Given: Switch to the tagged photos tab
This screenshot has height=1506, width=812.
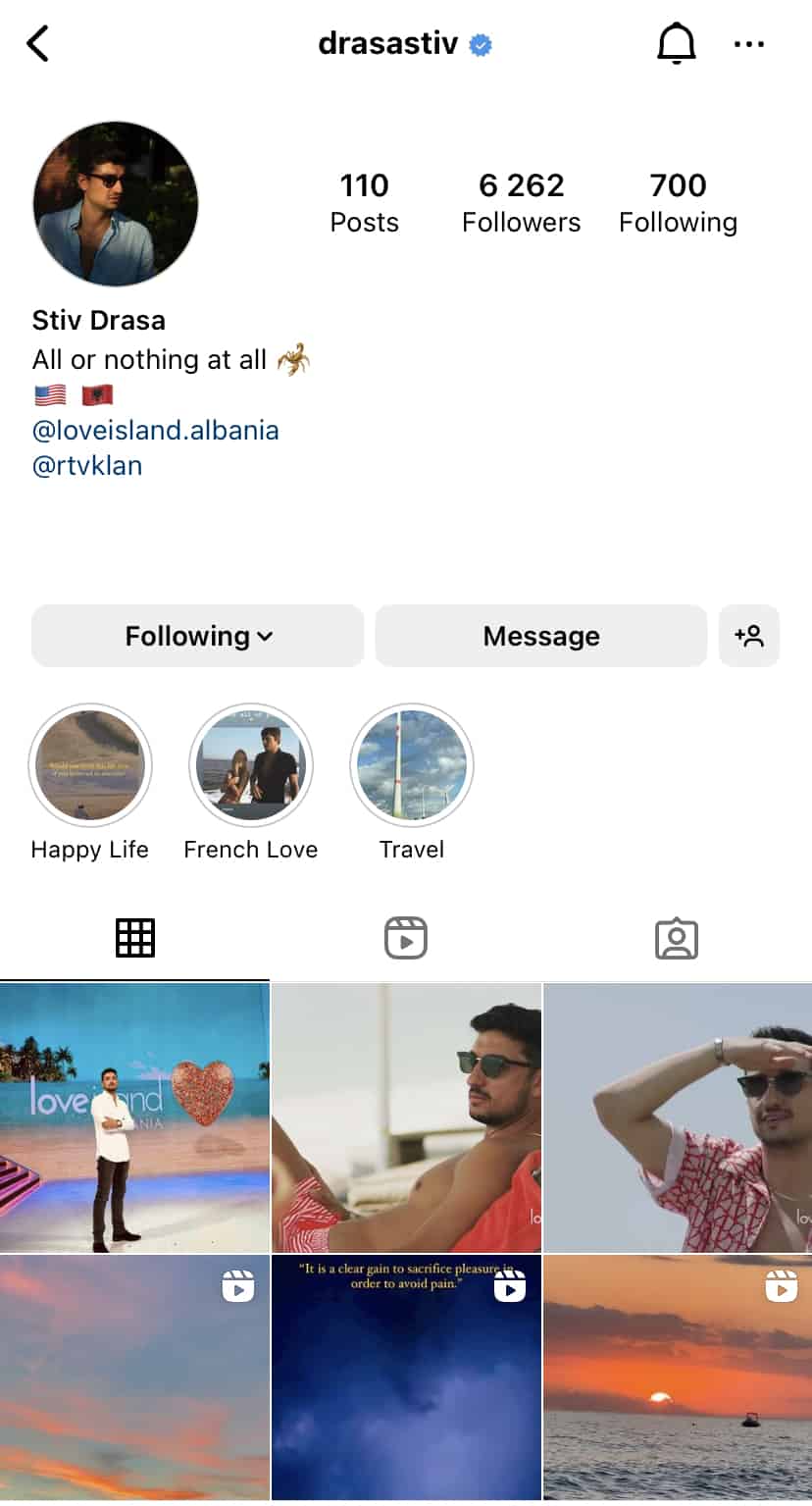Looking at the screenshot, I should [677, 938].
